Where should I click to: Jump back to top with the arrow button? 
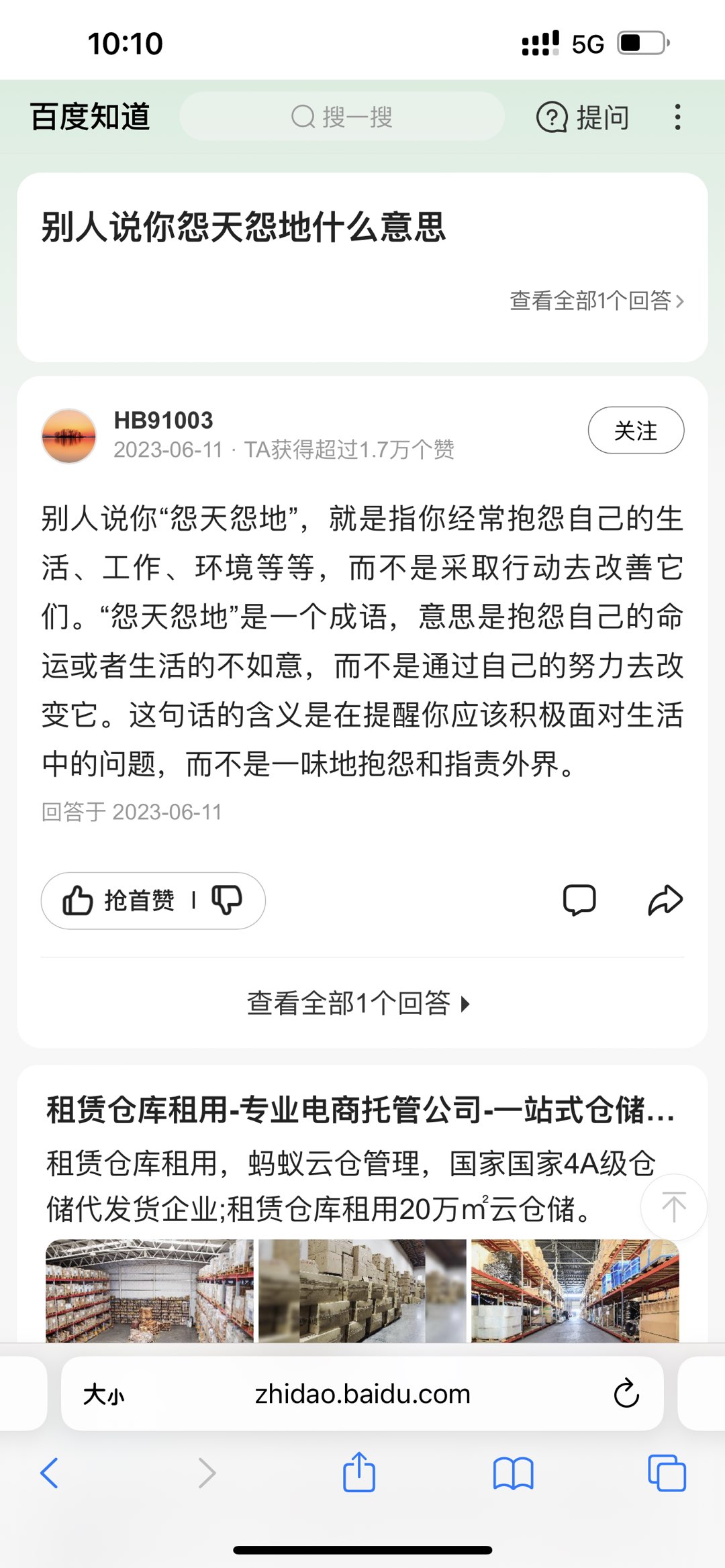coord(673,1207)
